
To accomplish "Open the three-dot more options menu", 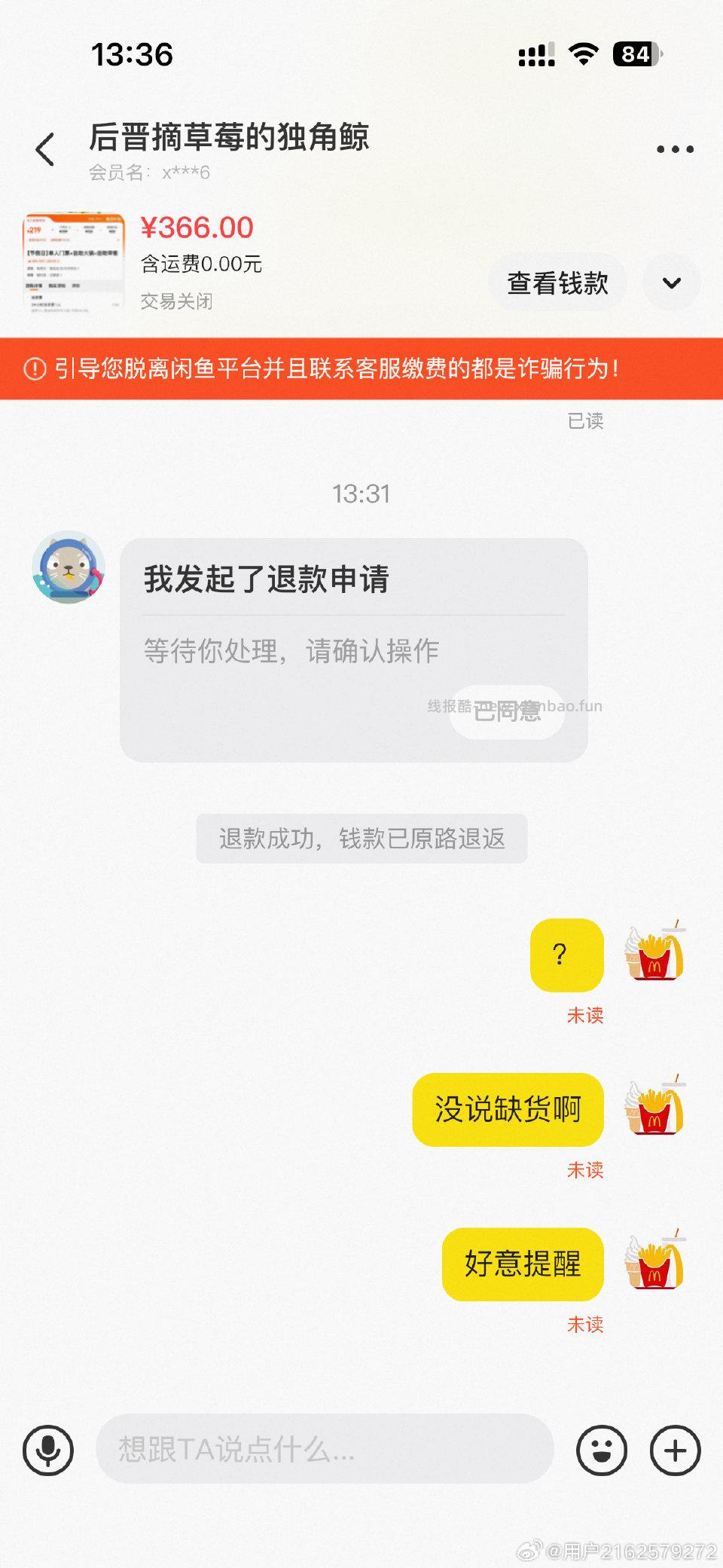I will click(x=673, y=148).
